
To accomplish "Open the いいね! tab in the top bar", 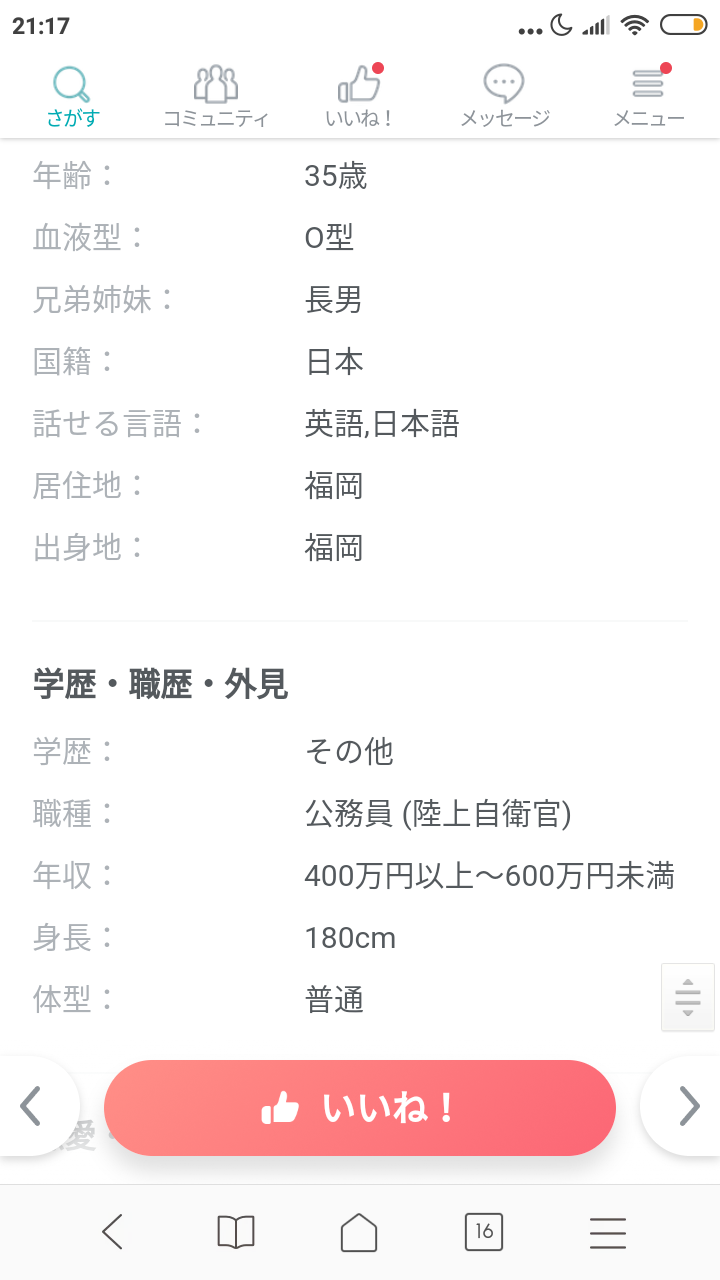I will [x=360, y=97].
